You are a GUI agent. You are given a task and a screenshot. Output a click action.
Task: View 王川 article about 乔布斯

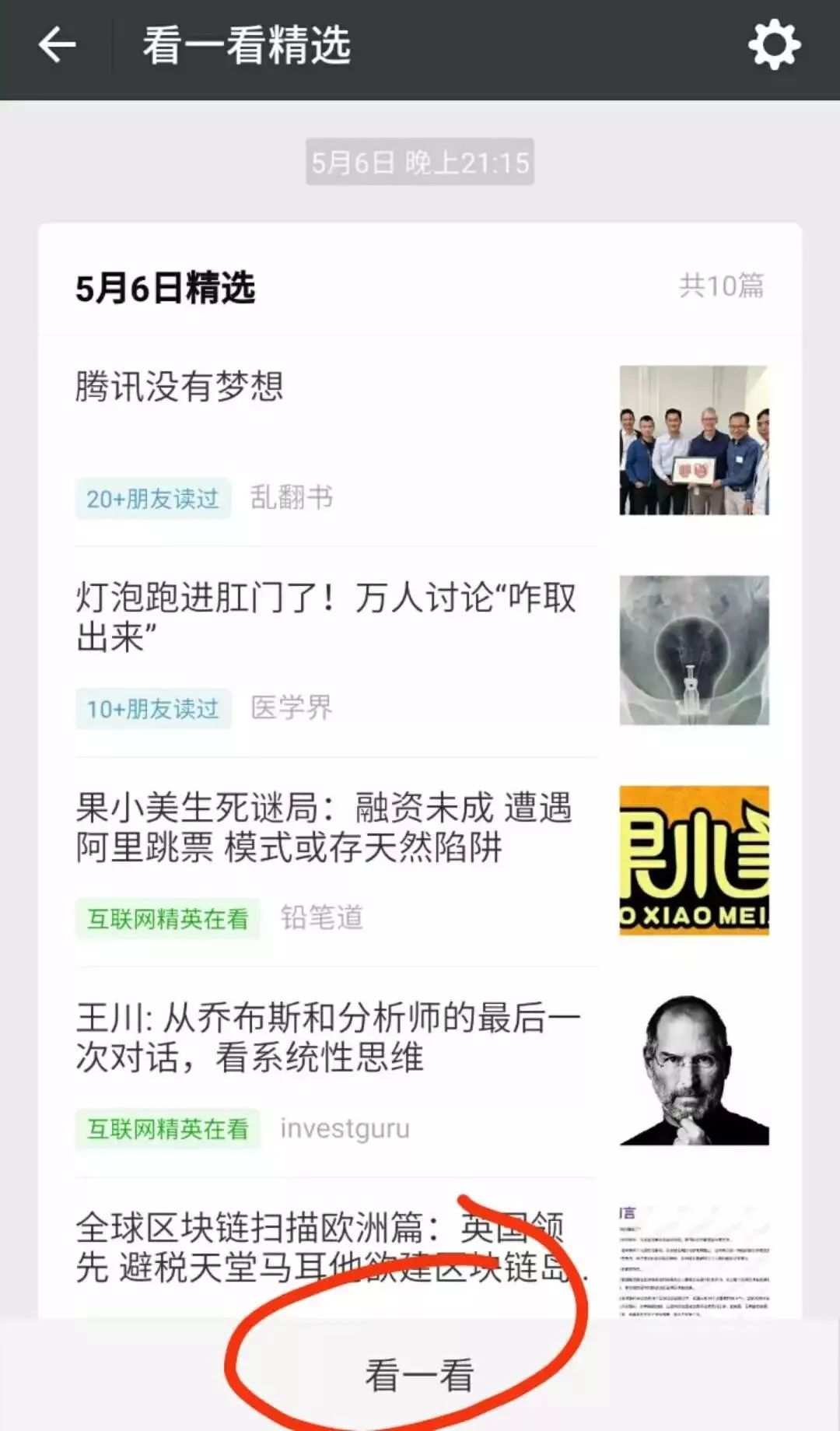click(327, 1038)
